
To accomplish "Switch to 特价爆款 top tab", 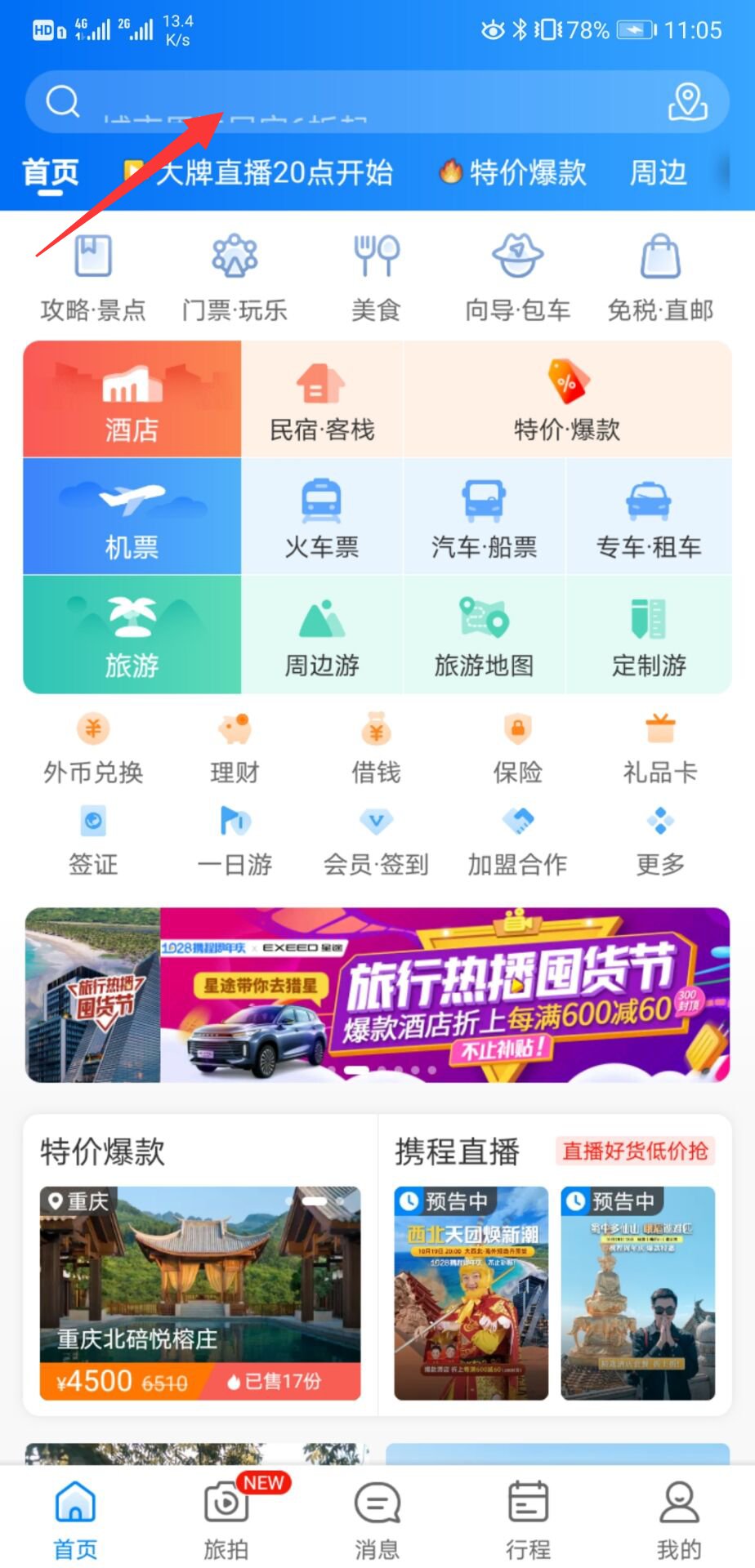I will pyautogui.click(x=513, y=172).
